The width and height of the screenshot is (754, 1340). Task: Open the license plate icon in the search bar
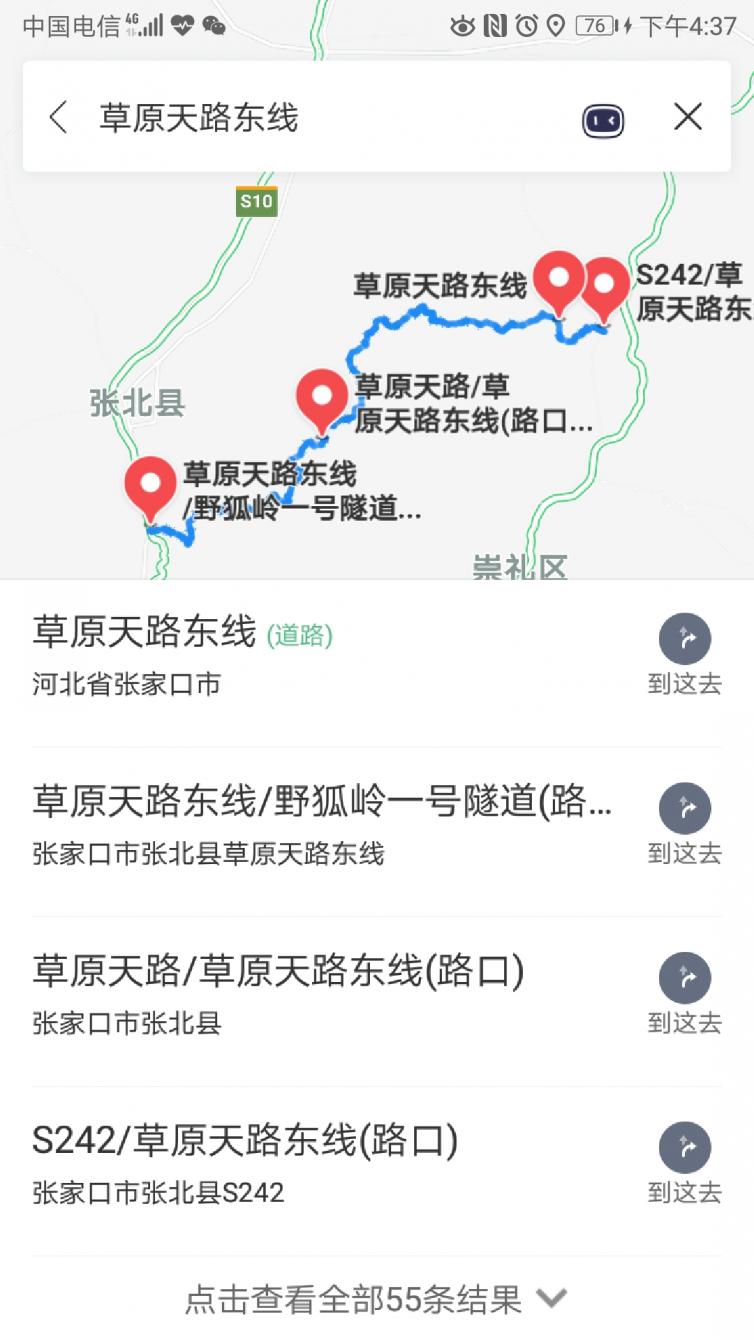(x=601, y=117)
